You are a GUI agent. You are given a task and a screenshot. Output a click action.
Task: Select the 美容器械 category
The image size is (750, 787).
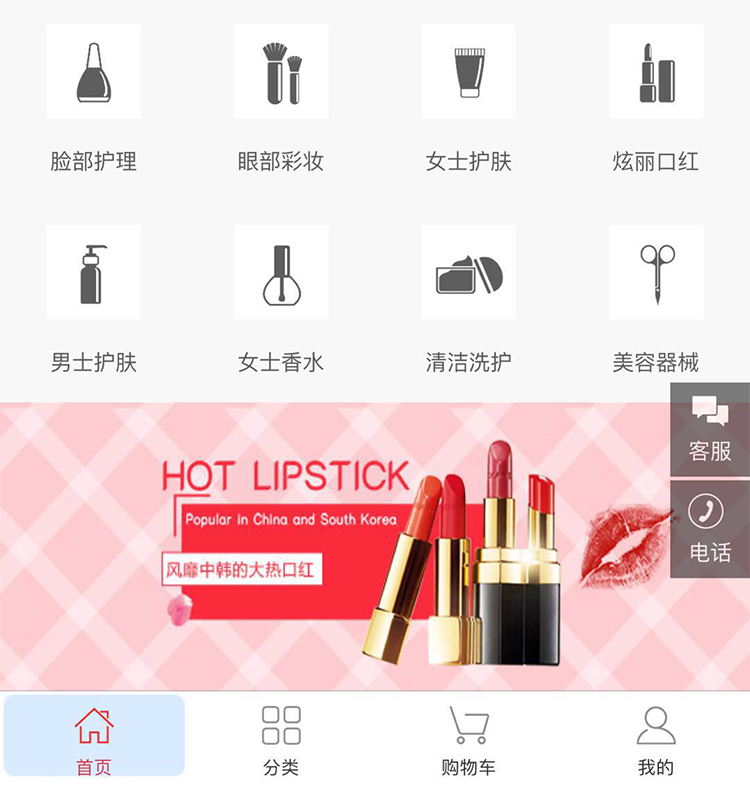[656, 300]
